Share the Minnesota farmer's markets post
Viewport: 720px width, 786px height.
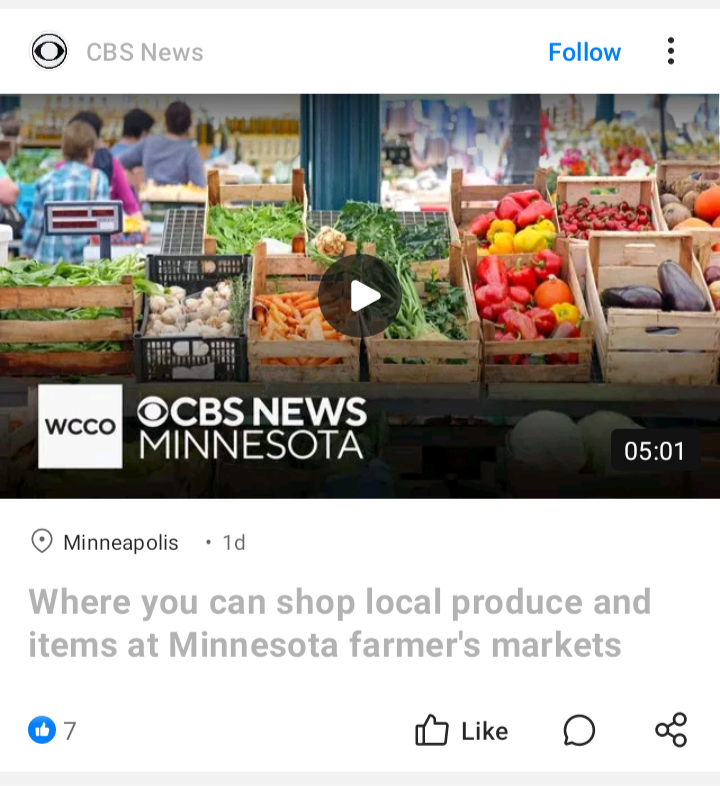tap(671, 730)
